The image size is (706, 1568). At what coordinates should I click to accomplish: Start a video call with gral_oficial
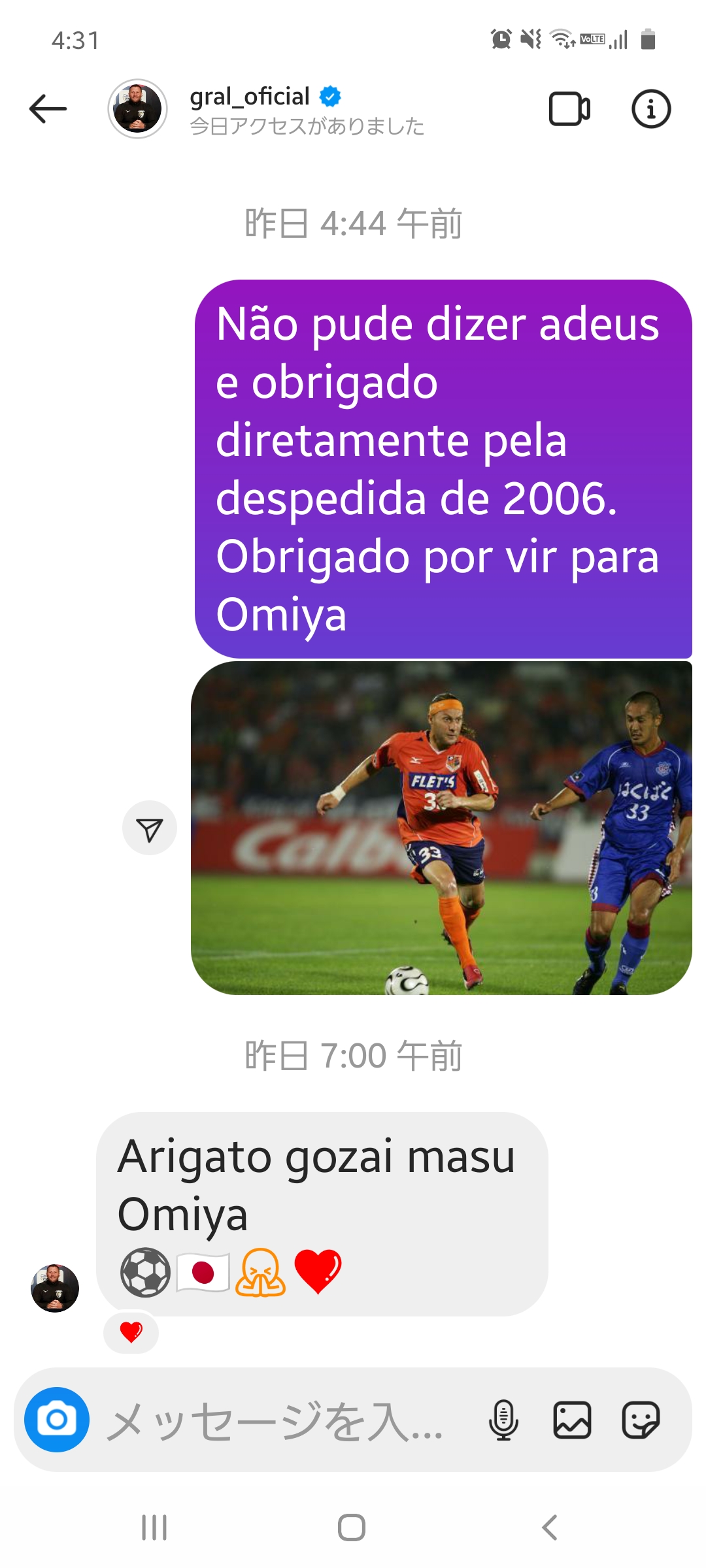pyautogui.click(x=569, y=109)
